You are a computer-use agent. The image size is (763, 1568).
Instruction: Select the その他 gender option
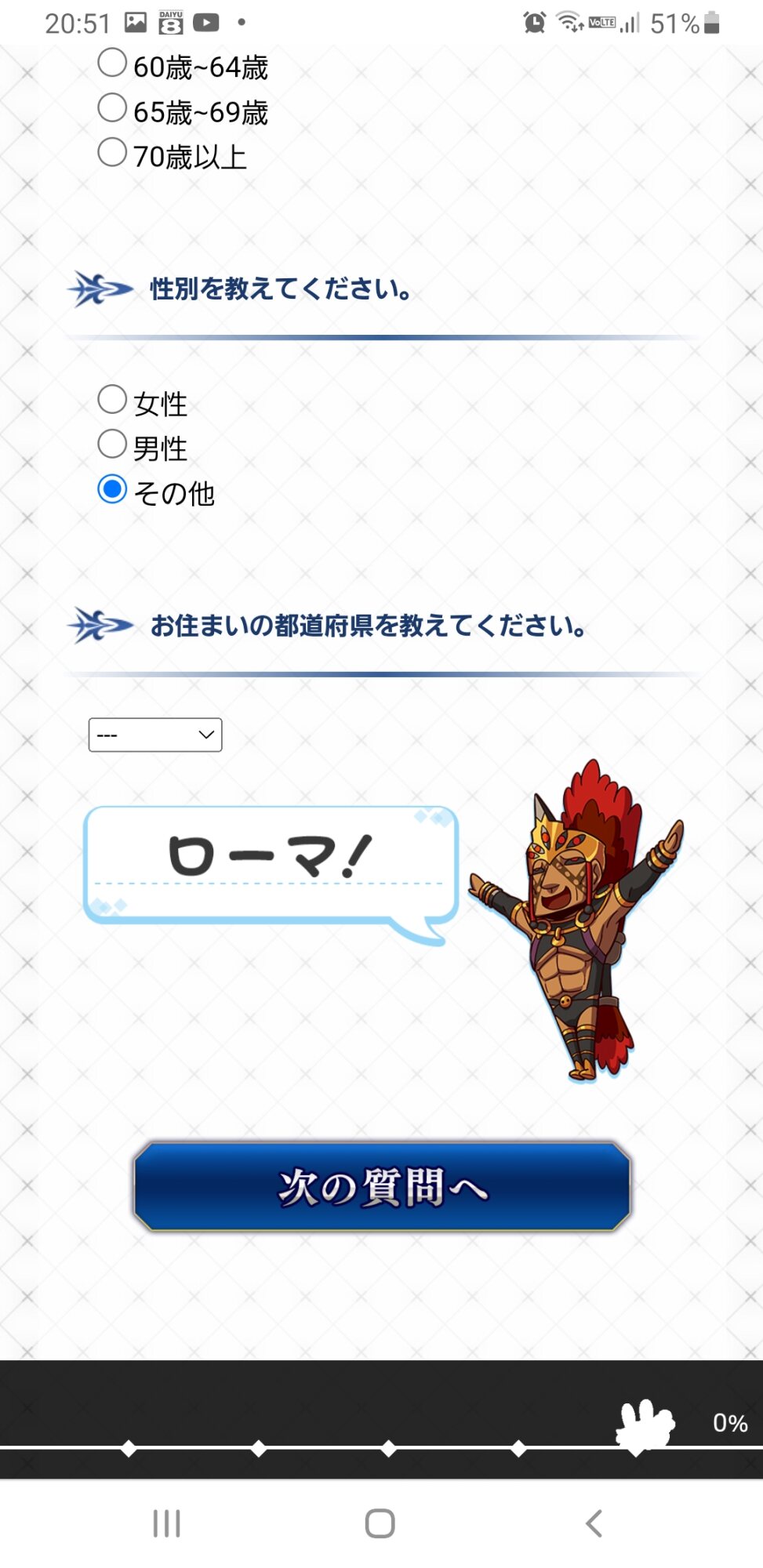(112, 489)
